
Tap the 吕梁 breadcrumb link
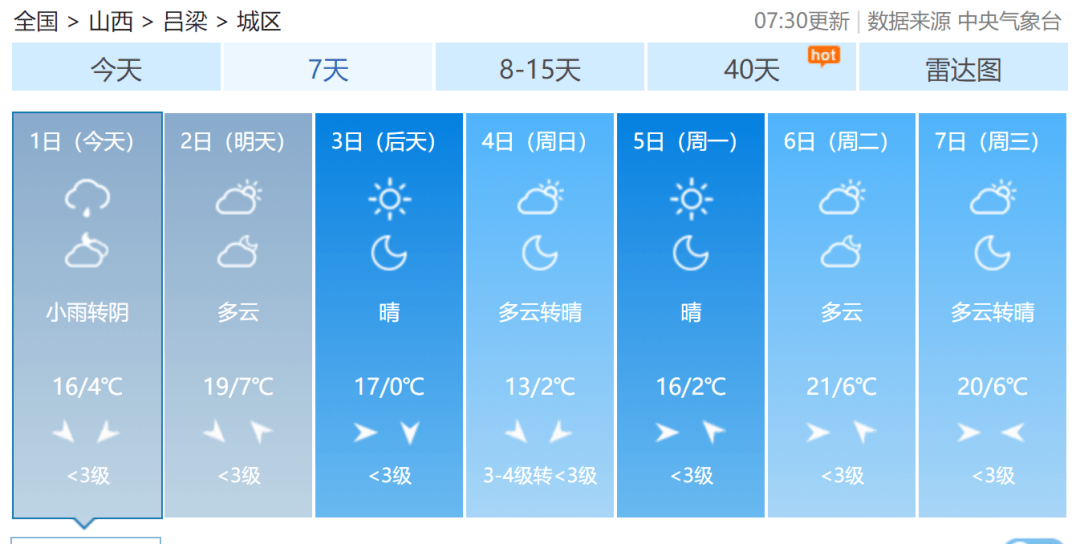point(184,21)
